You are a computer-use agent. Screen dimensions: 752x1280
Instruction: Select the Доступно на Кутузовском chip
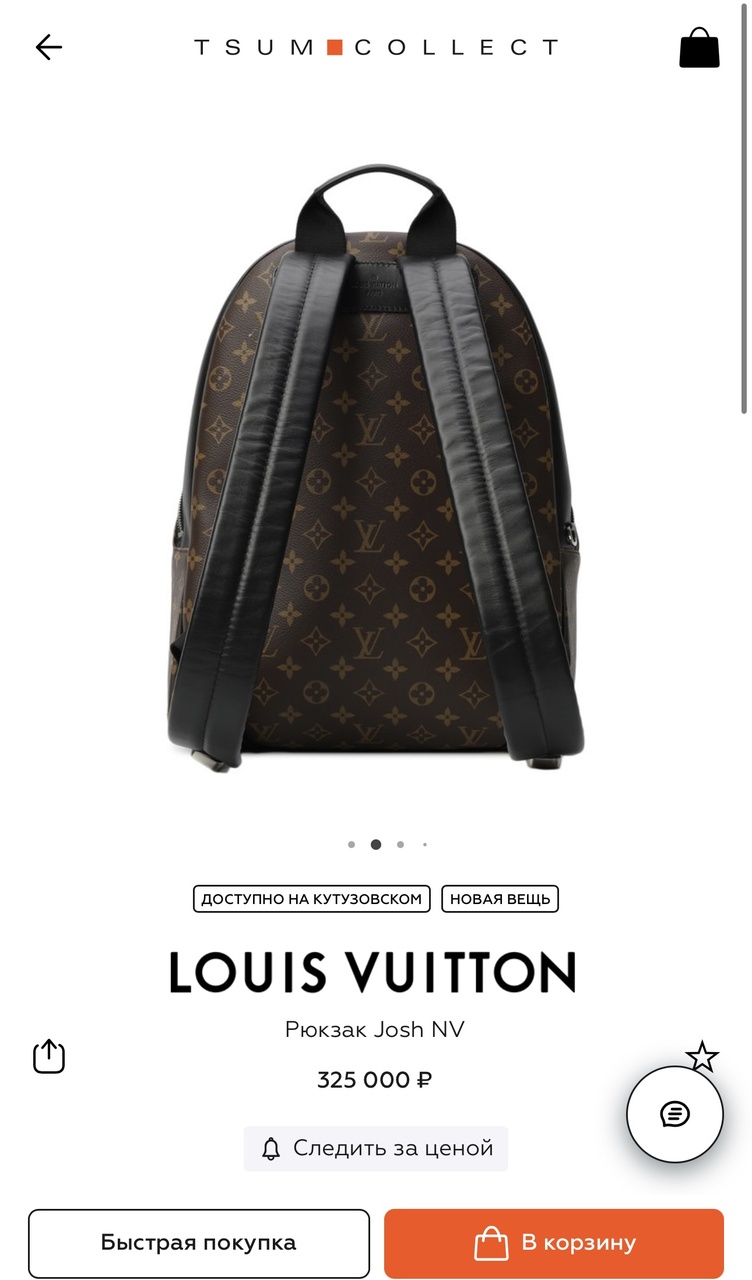[311, 899]
